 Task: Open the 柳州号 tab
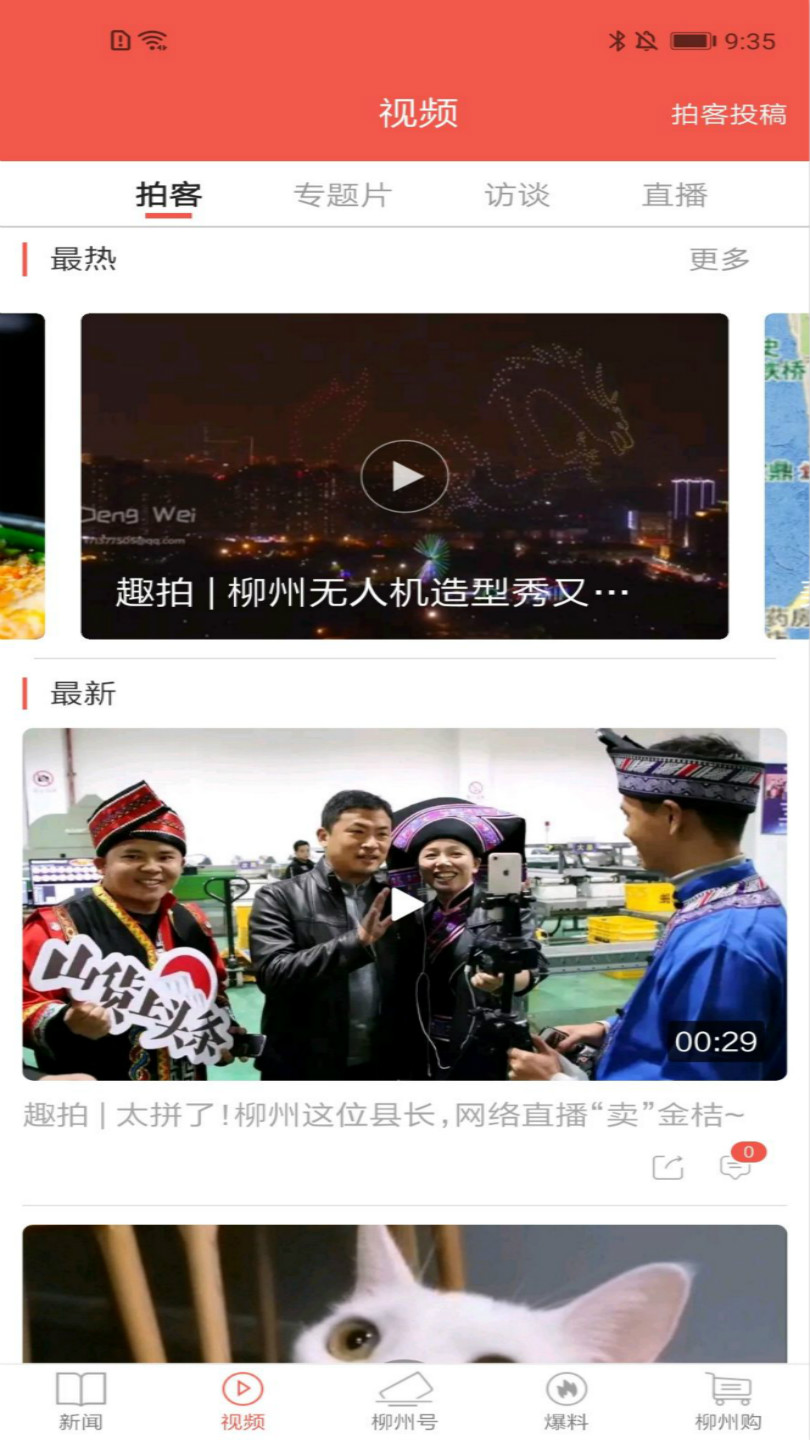(404, 1402)
